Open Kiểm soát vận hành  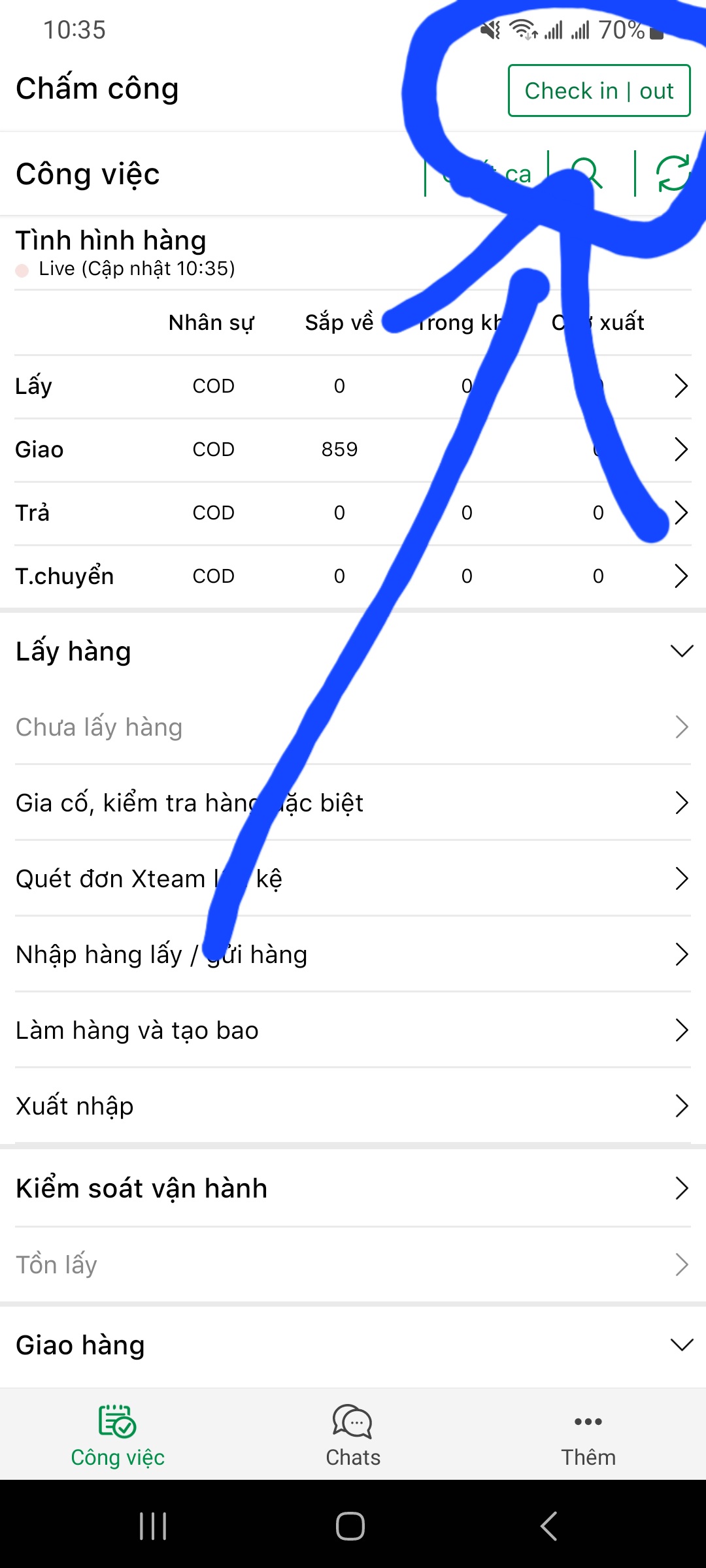click(x=353, y=1188)
